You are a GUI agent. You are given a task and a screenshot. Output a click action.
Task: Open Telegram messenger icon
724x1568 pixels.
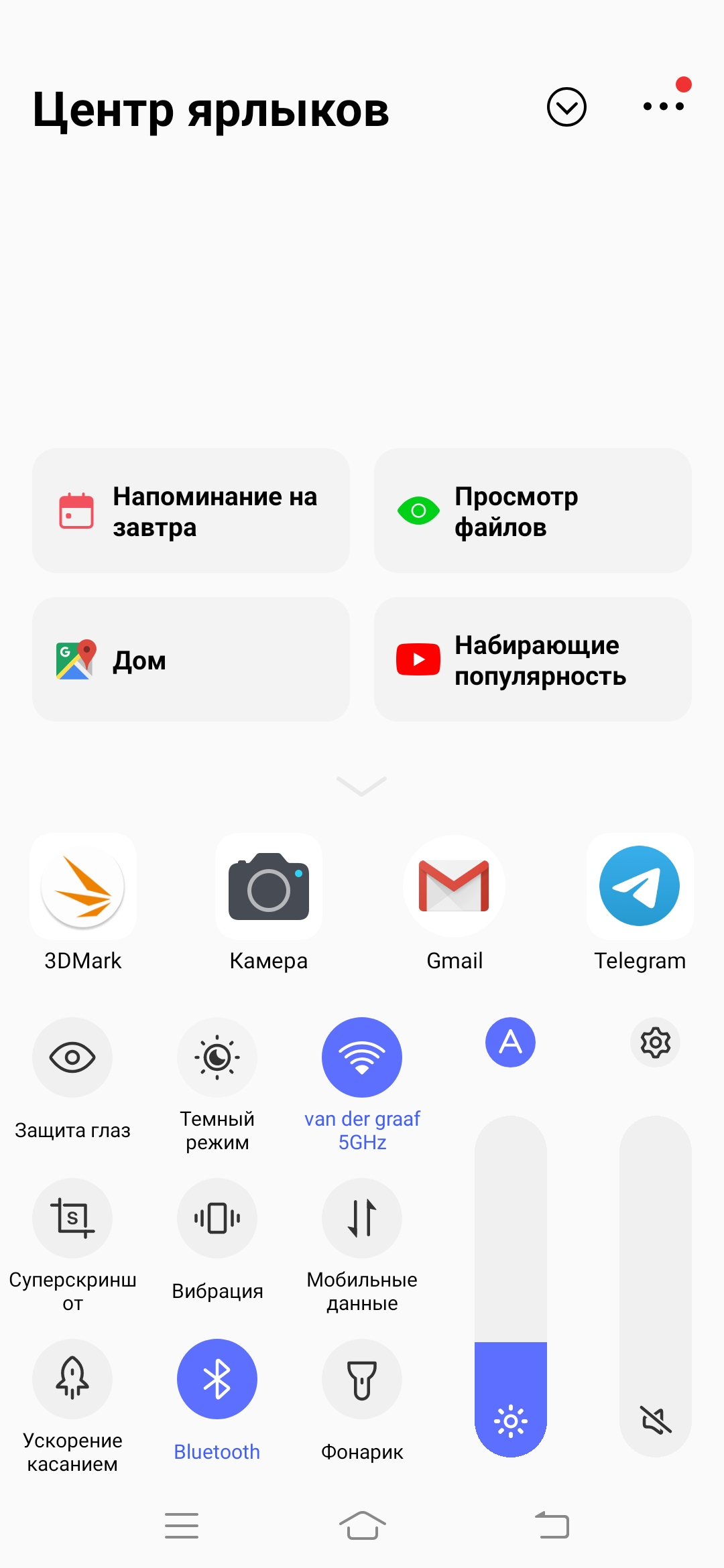tap(640, 887)
